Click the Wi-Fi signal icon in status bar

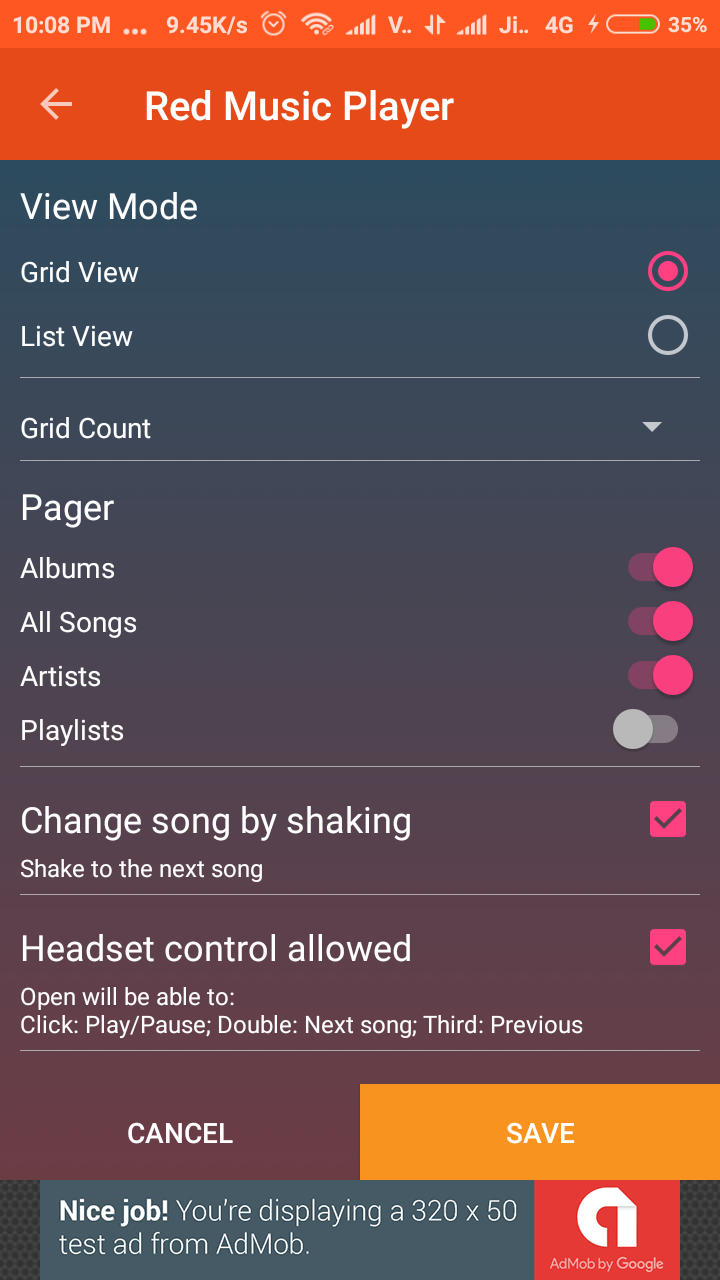point(316,22)
